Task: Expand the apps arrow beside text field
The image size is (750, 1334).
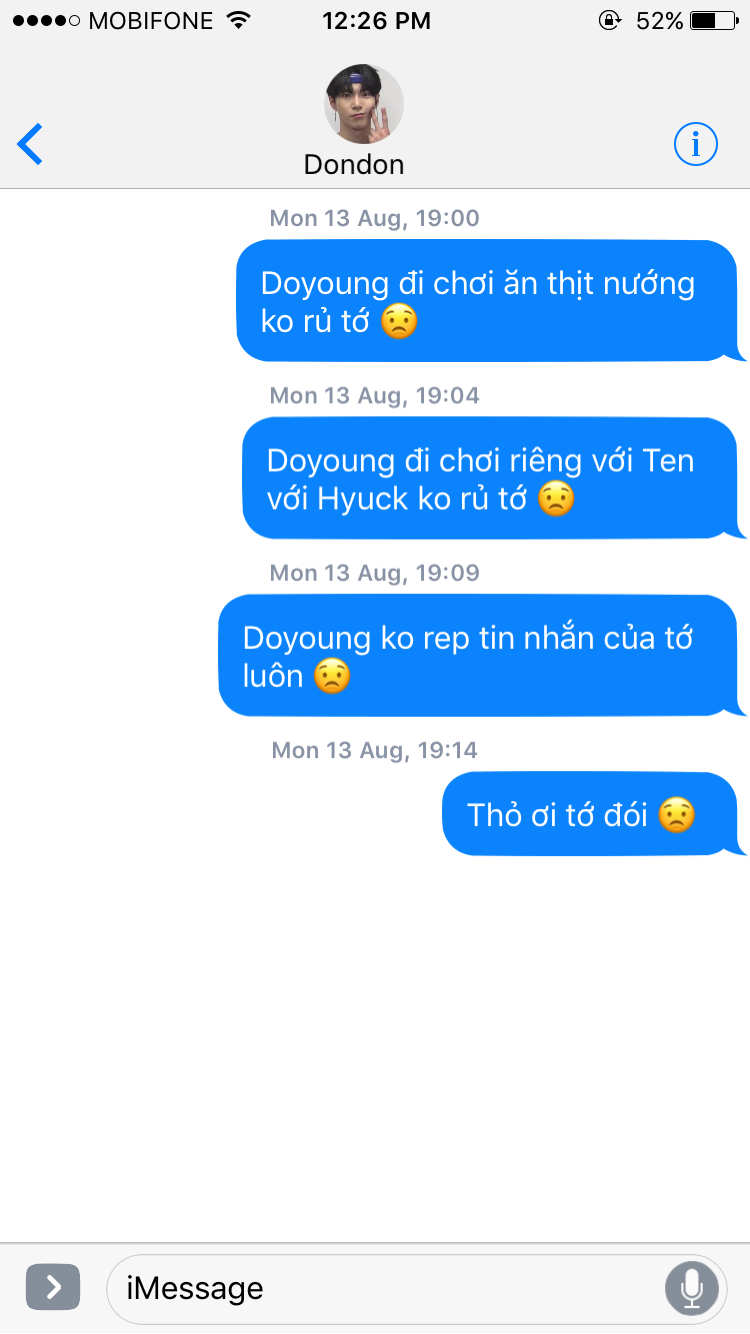Action: click(x=53, y=1287)
